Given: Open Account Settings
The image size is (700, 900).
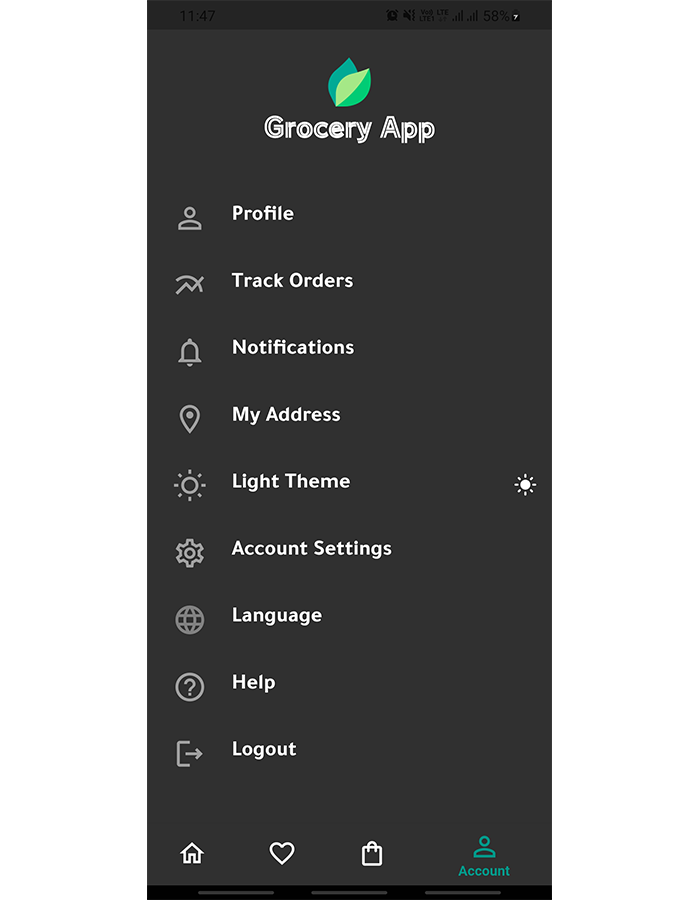Looking at the screenshot, I should pyautogui.click(x=311, y=549).
